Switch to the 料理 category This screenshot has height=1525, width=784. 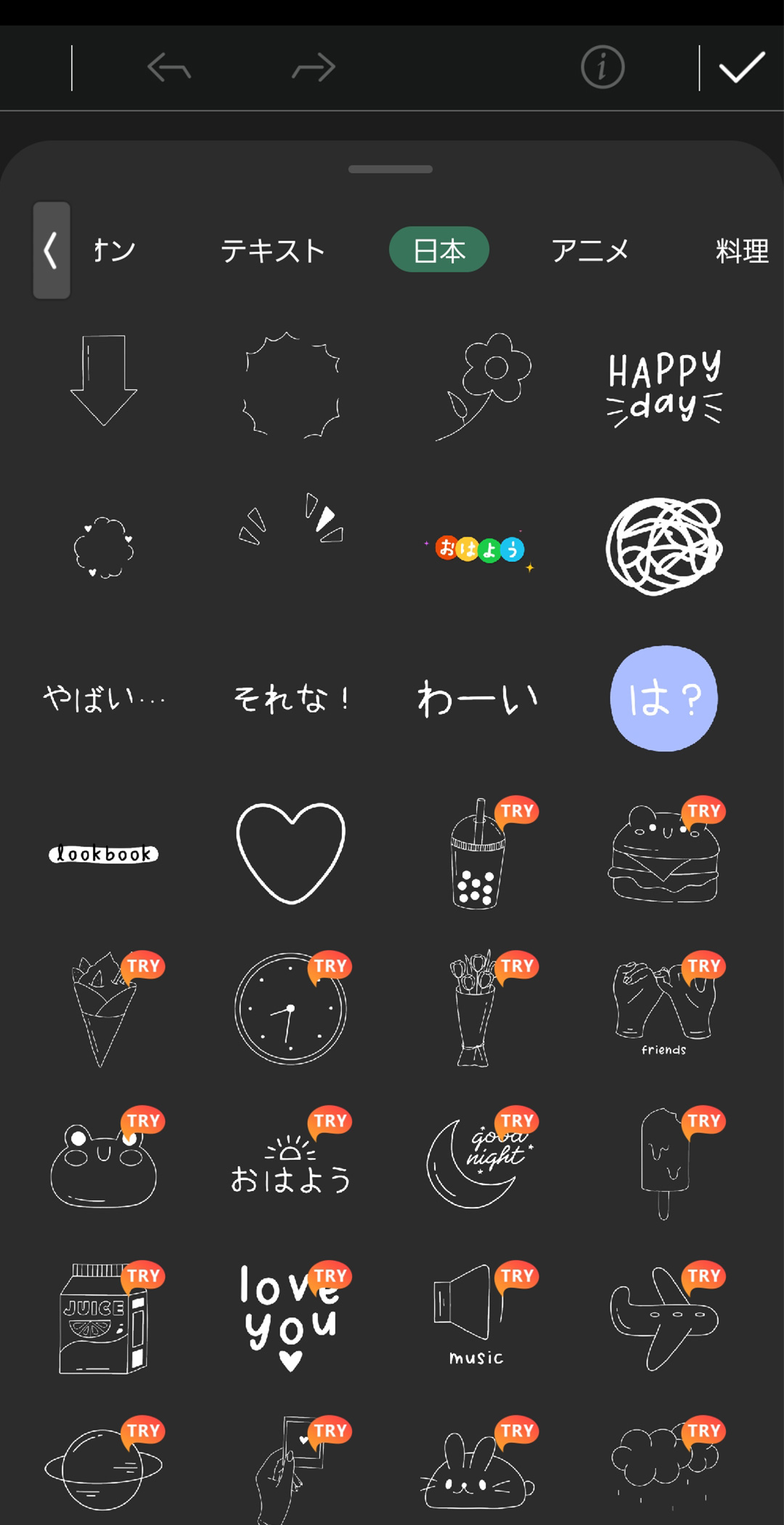point(741,251)
